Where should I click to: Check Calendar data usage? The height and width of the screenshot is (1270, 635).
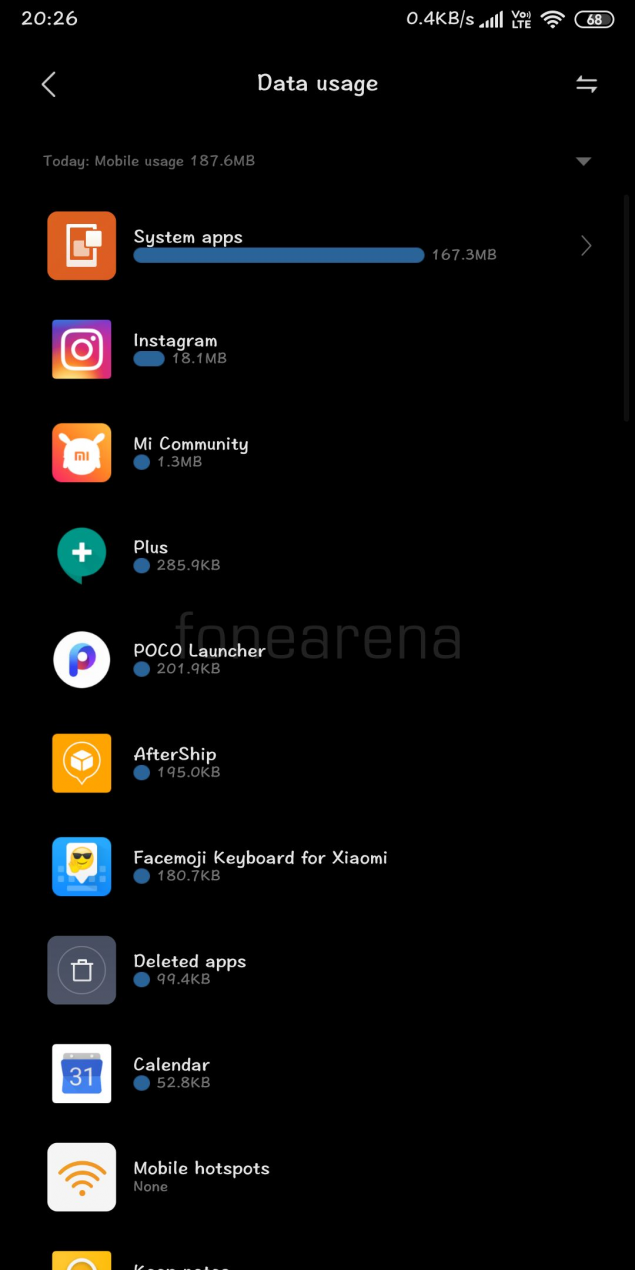pyautogui.click(x=317, y=1073)
